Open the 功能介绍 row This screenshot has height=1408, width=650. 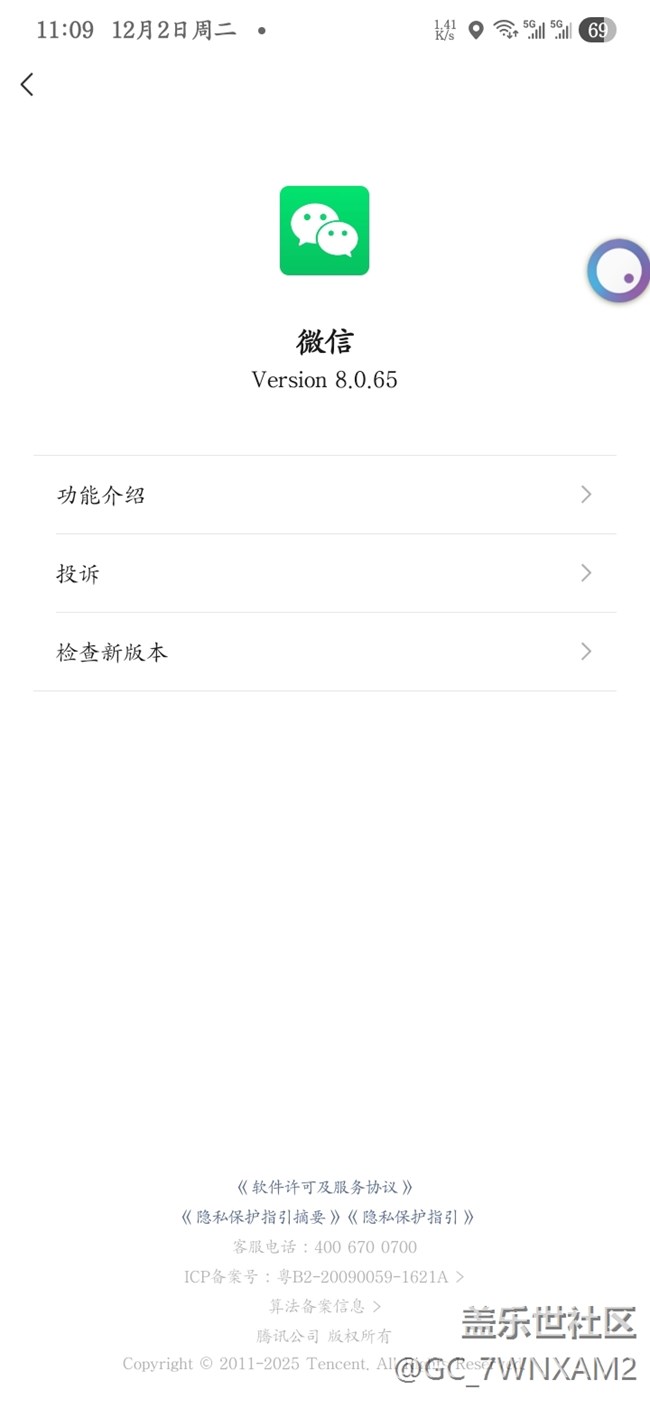pos(325,495)
